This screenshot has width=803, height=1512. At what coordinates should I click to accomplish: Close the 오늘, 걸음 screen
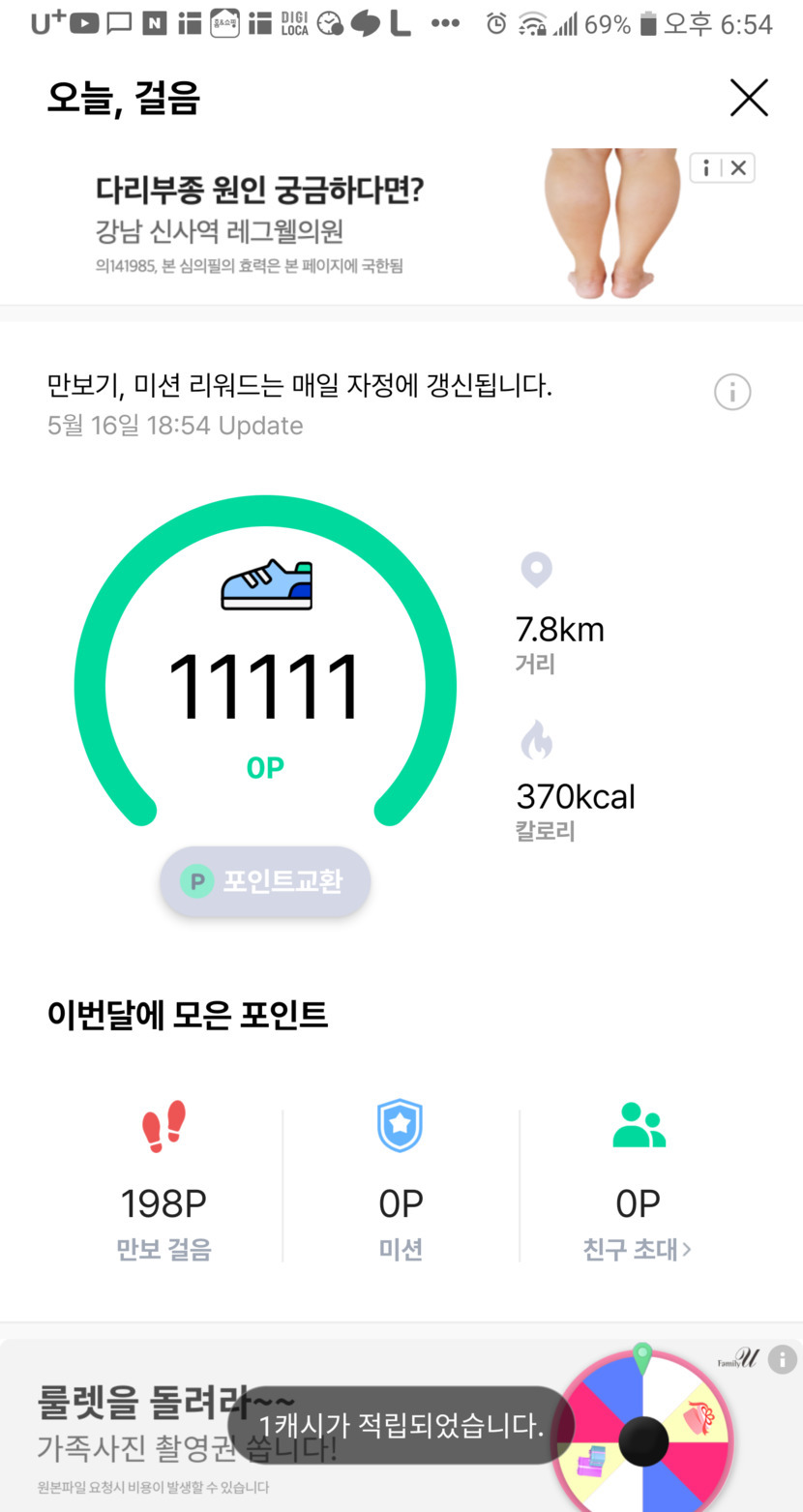[748, 99]
